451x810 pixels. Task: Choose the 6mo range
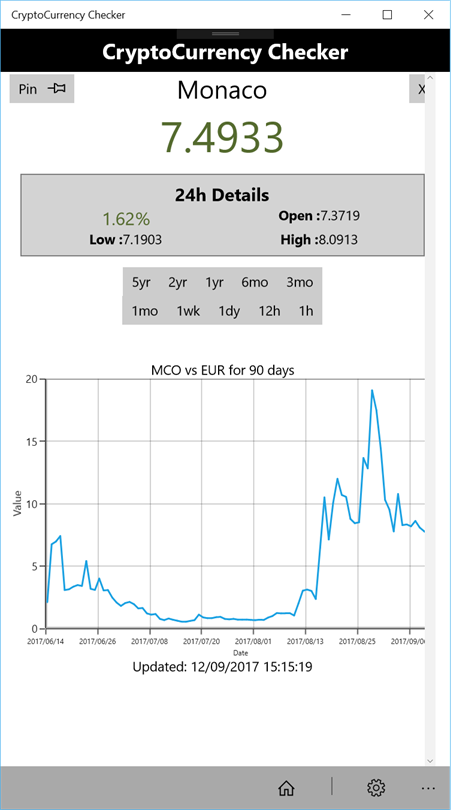pyautogui.click(x=254, y=282)
